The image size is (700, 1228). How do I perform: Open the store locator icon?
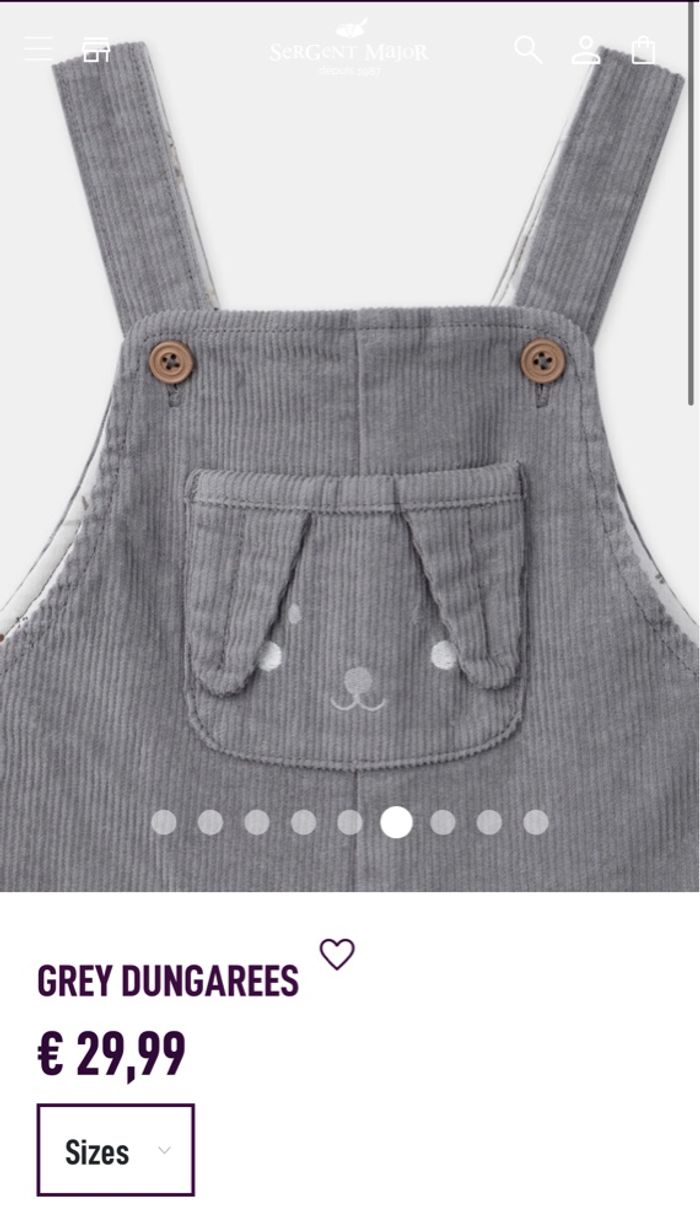pos(96,49)
